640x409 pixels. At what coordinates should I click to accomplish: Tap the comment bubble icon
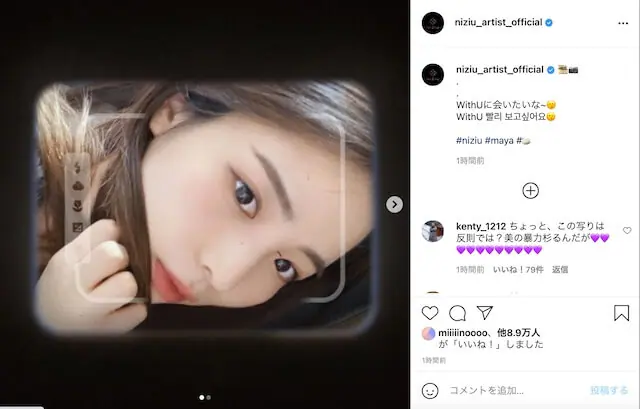click(x=458, y=313)
